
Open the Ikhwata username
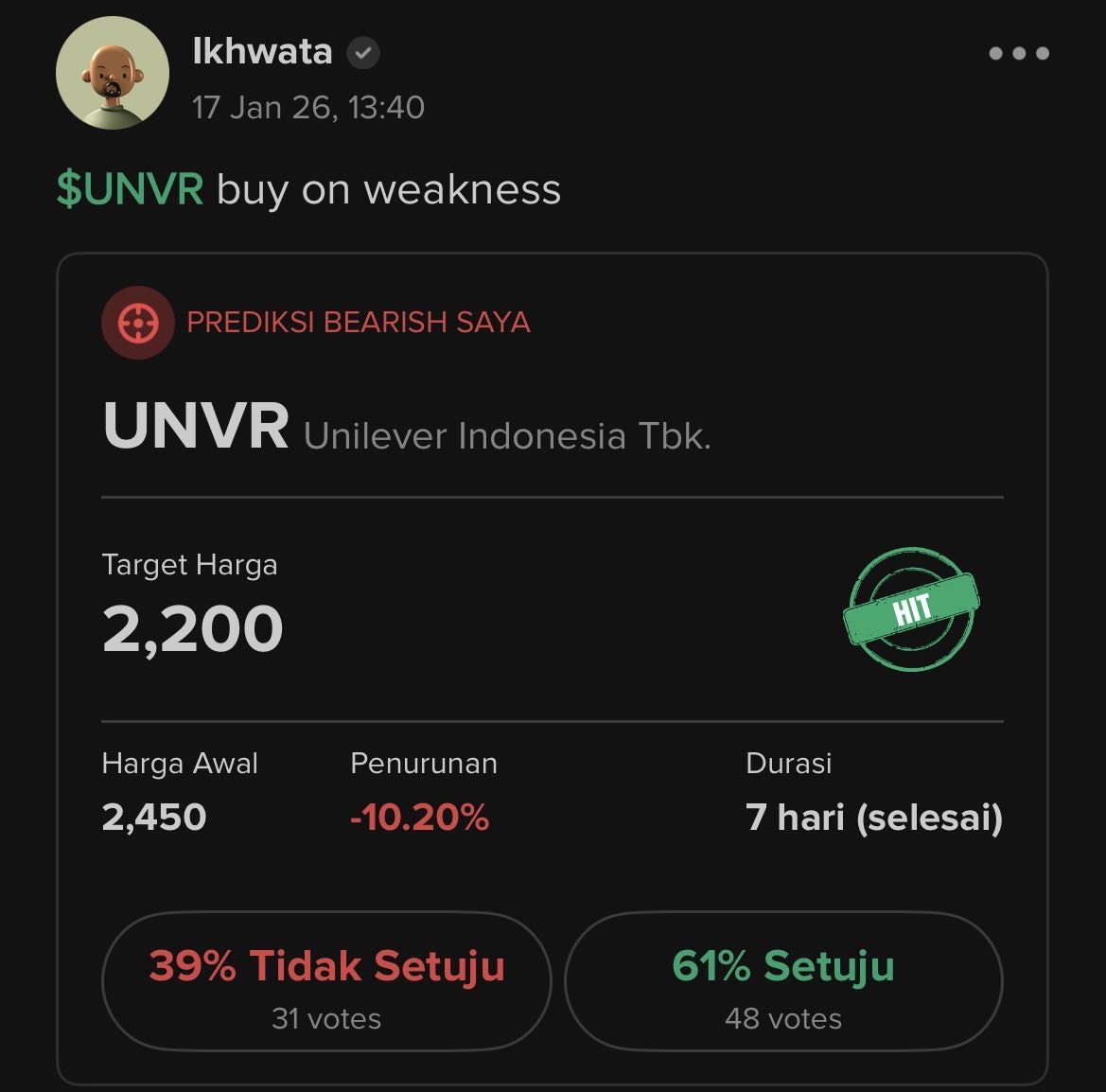(x=262, y=51)
